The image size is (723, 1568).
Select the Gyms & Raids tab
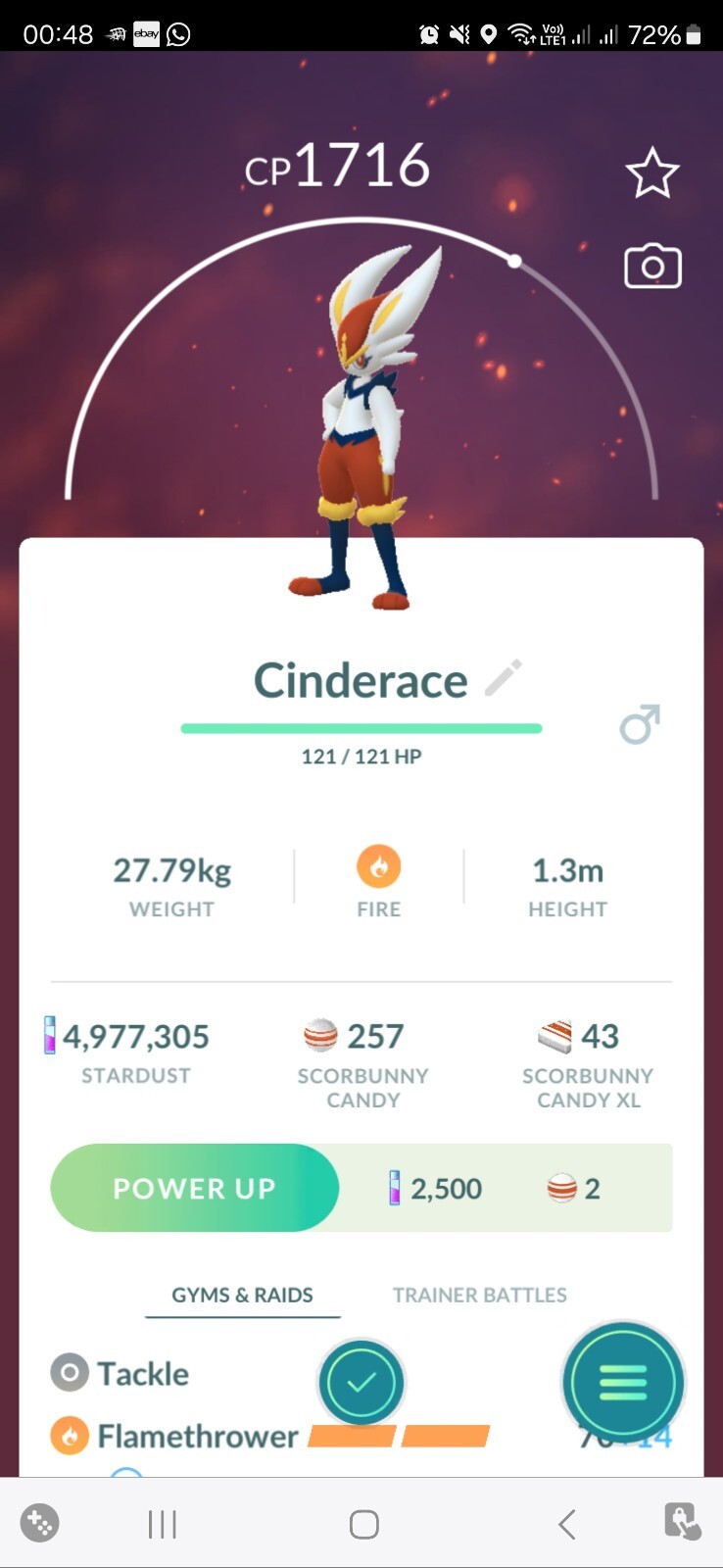pyautogui.click(x=242, y=1295)
